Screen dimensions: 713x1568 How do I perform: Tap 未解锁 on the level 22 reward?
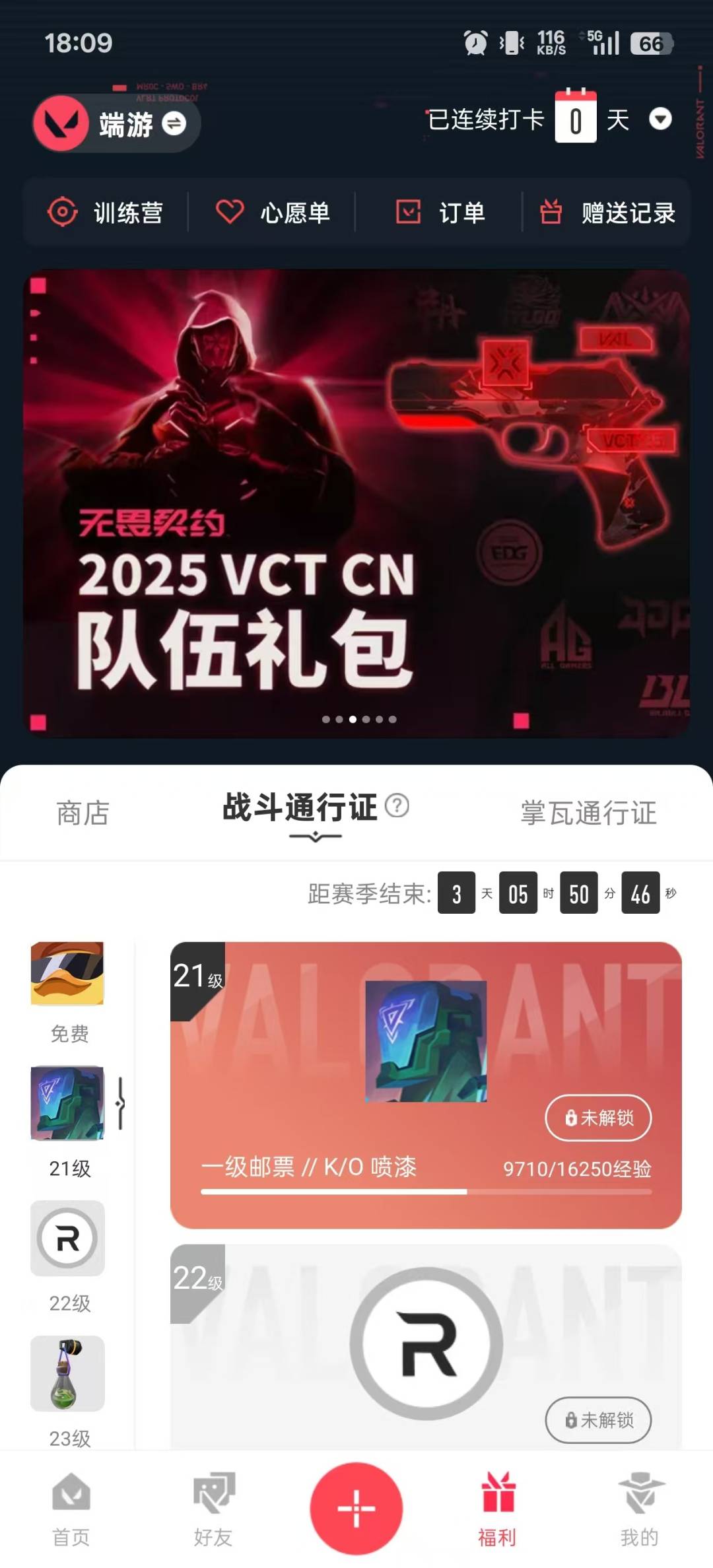coord(597,1421)
